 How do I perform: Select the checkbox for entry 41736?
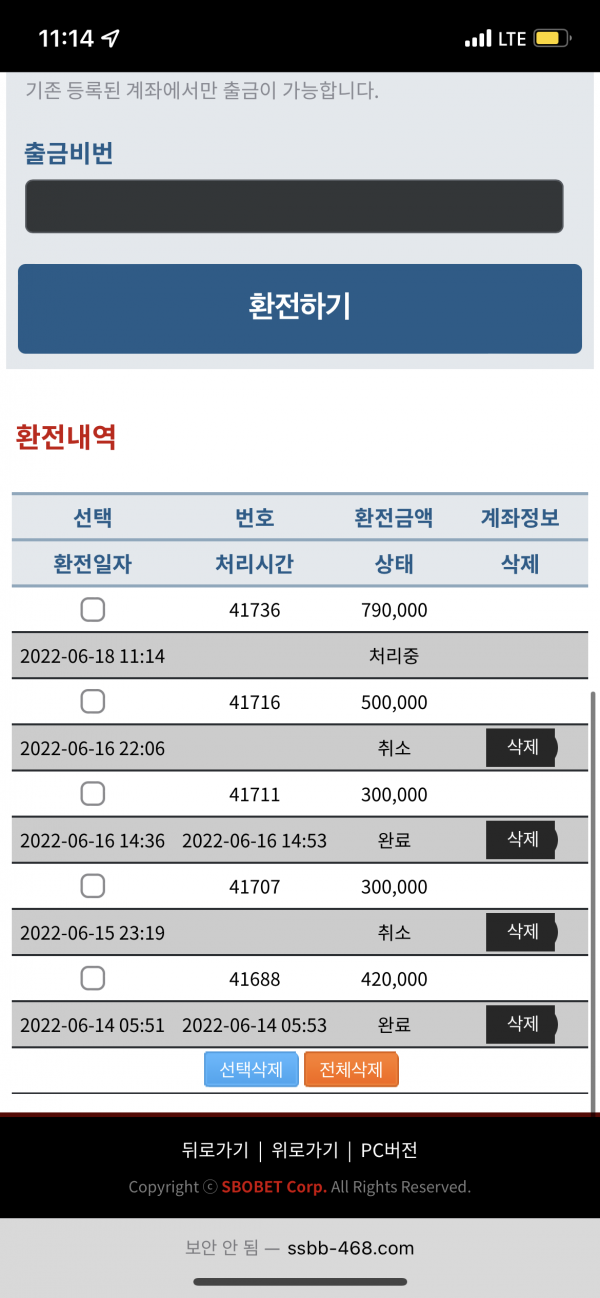point(92,609)
